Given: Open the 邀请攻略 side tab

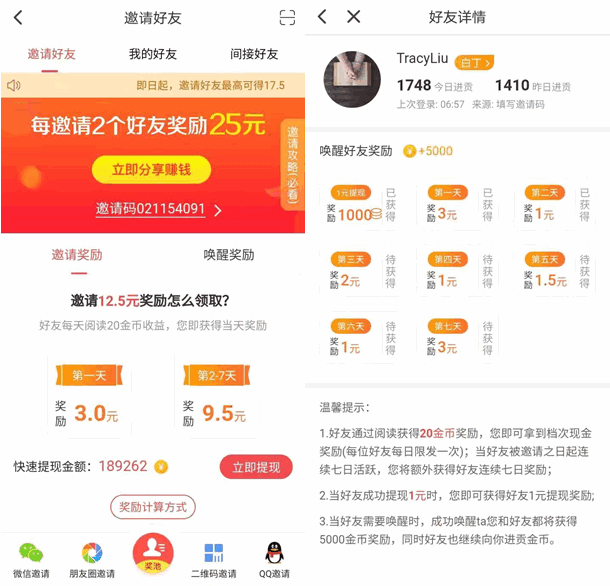Looking at the screenshot, I should coord(292,165).
